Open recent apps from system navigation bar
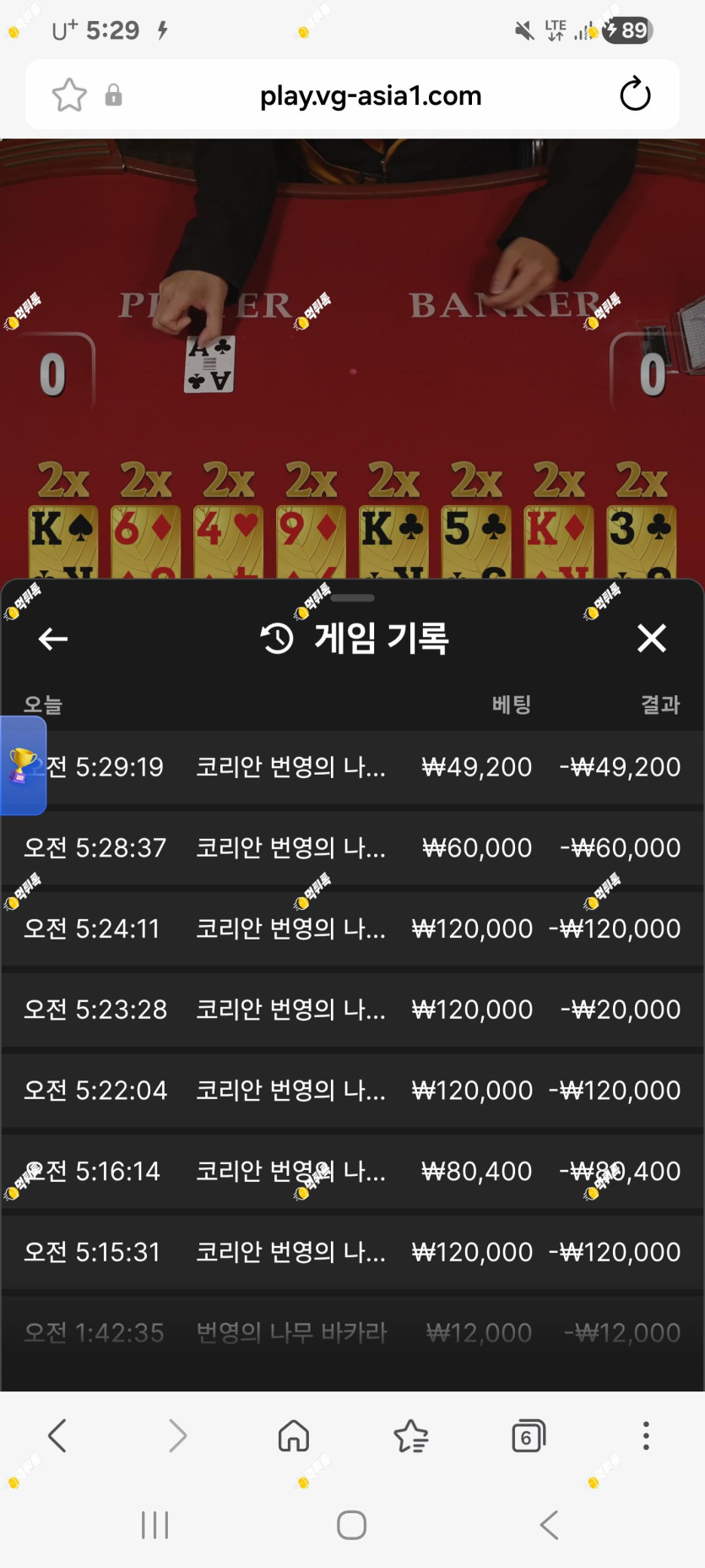705x1568 pixels. pos(155,1525)
